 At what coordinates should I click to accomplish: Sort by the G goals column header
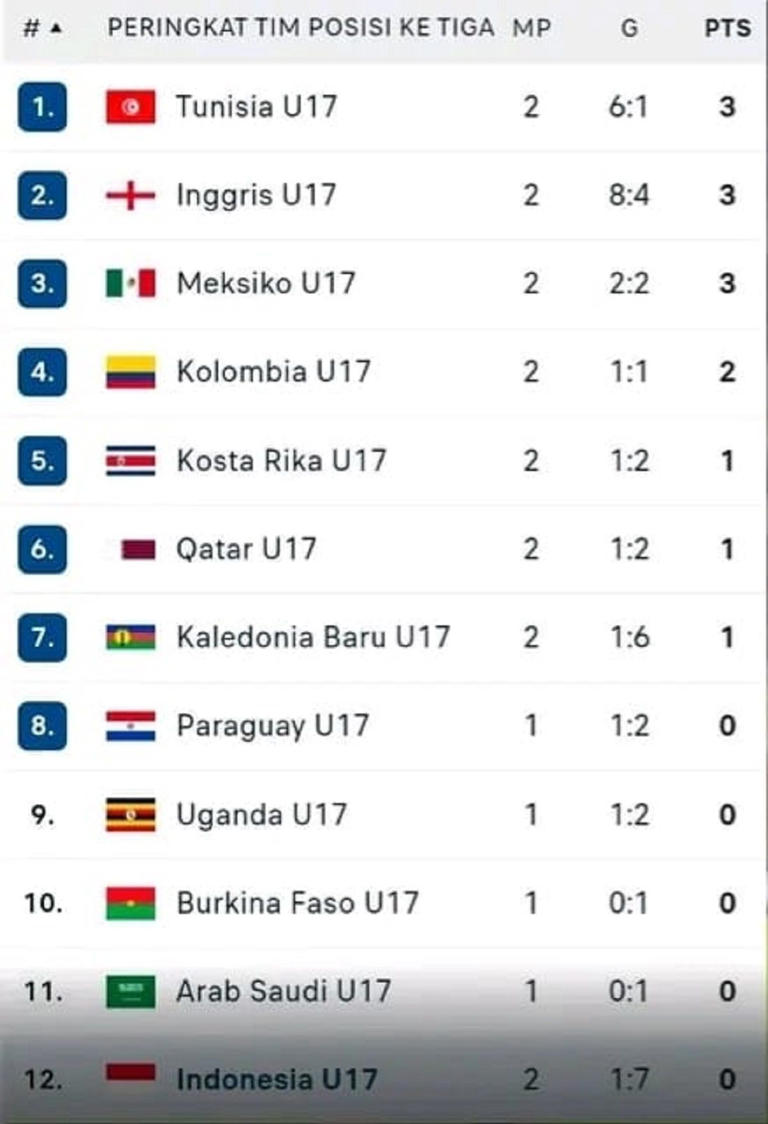click(629, 28)
